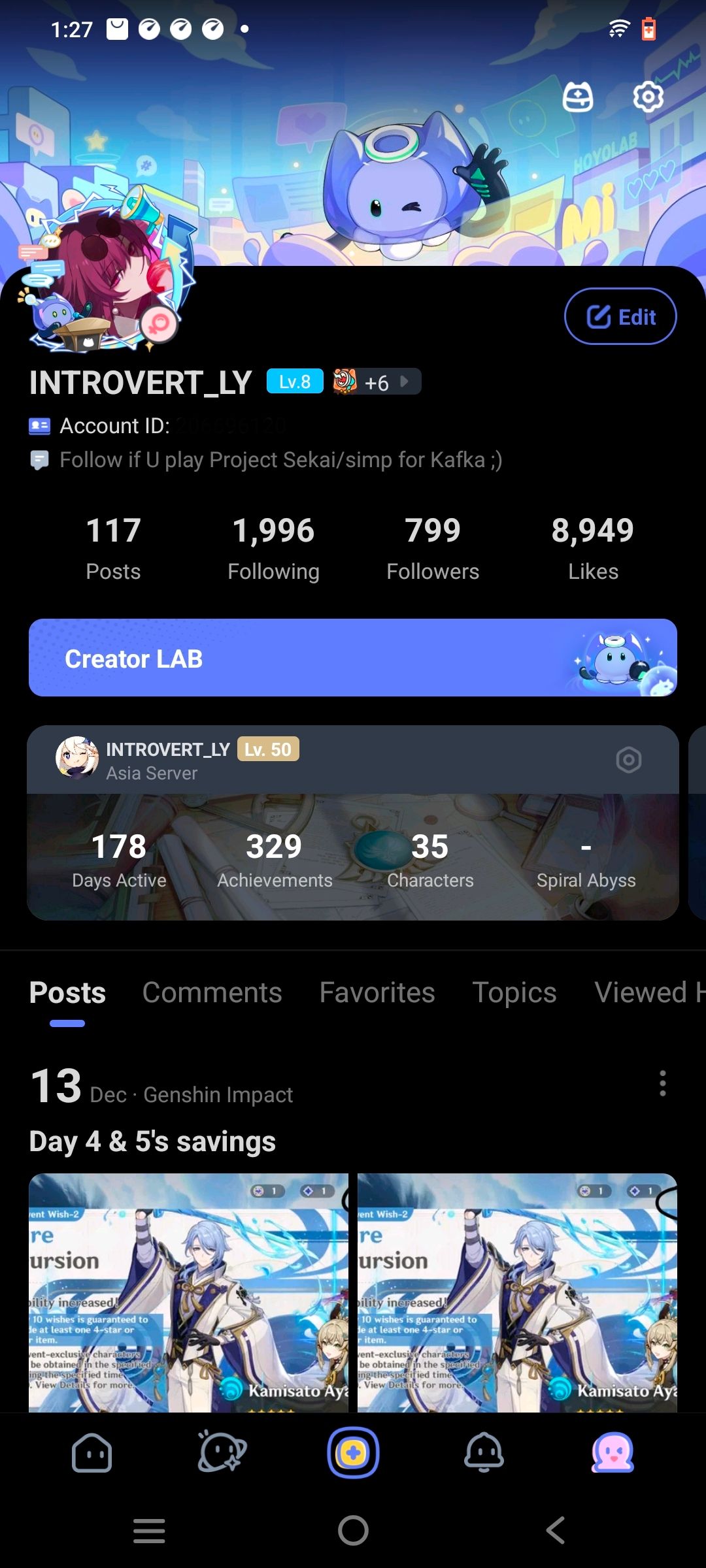
Task: Switch to the Favorites tab
Action: 377,992
